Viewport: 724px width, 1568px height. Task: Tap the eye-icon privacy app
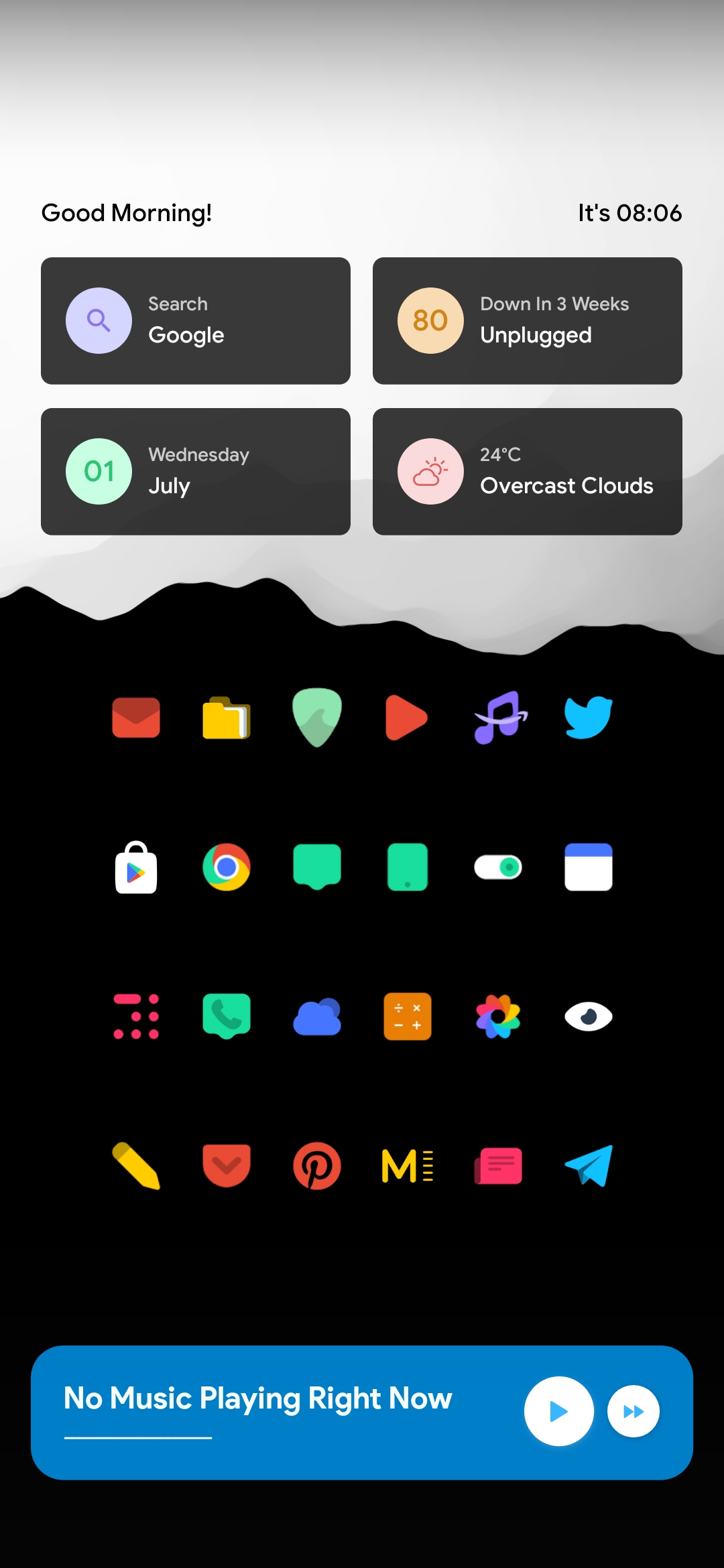click(x=588, y=1017)
